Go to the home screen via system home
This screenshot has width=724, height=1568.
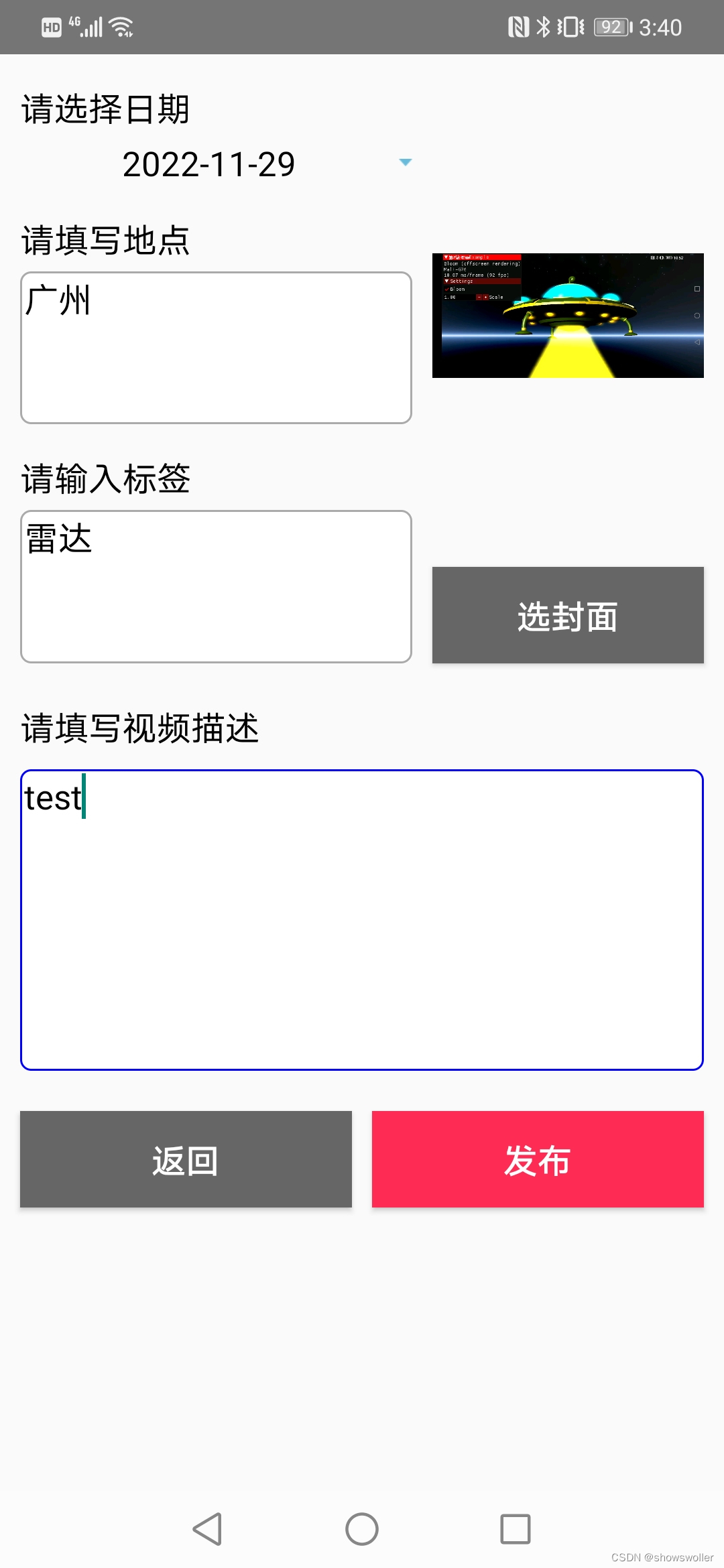[x=362, y=1529]
